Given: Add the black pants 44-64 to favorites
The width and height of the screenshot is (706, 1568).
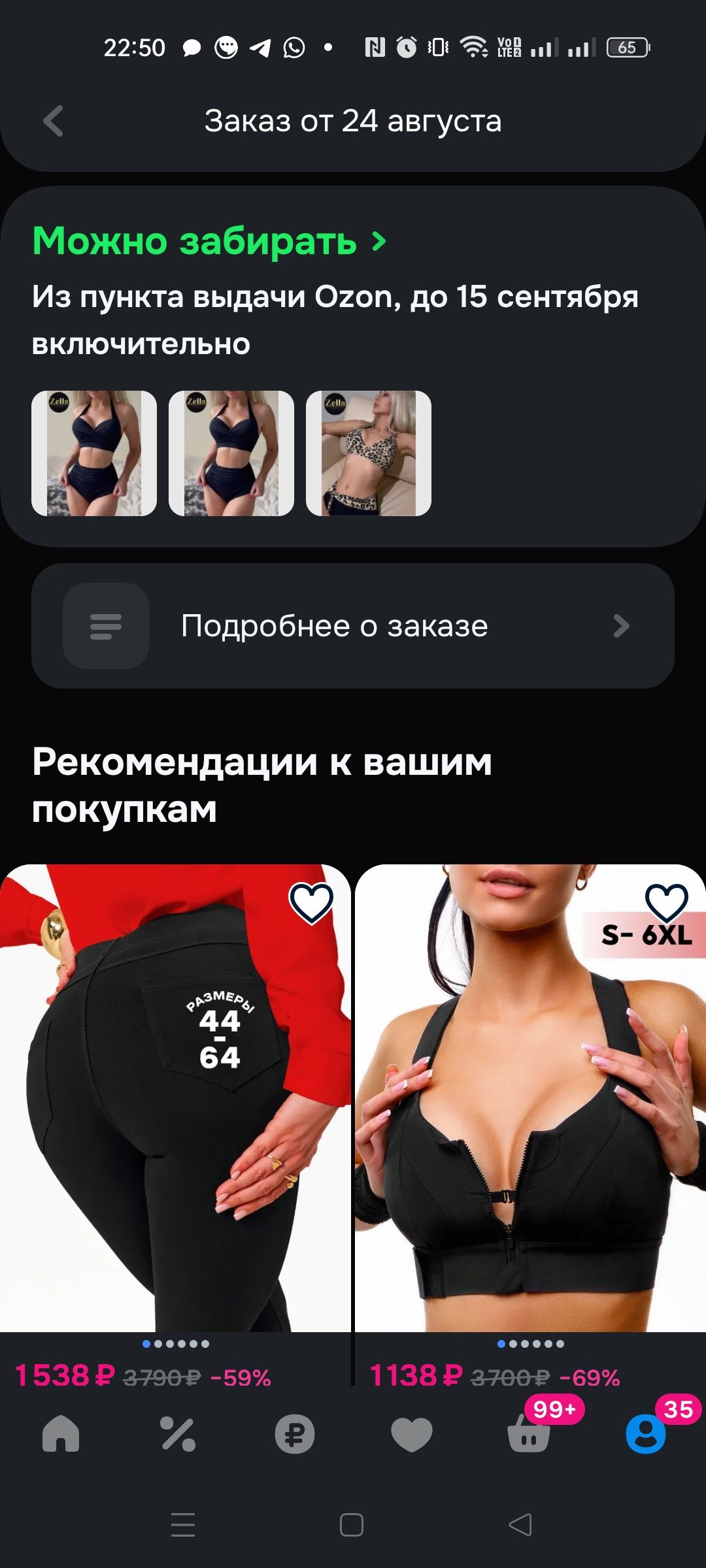Looking at the screenshot, I should 311,904.
